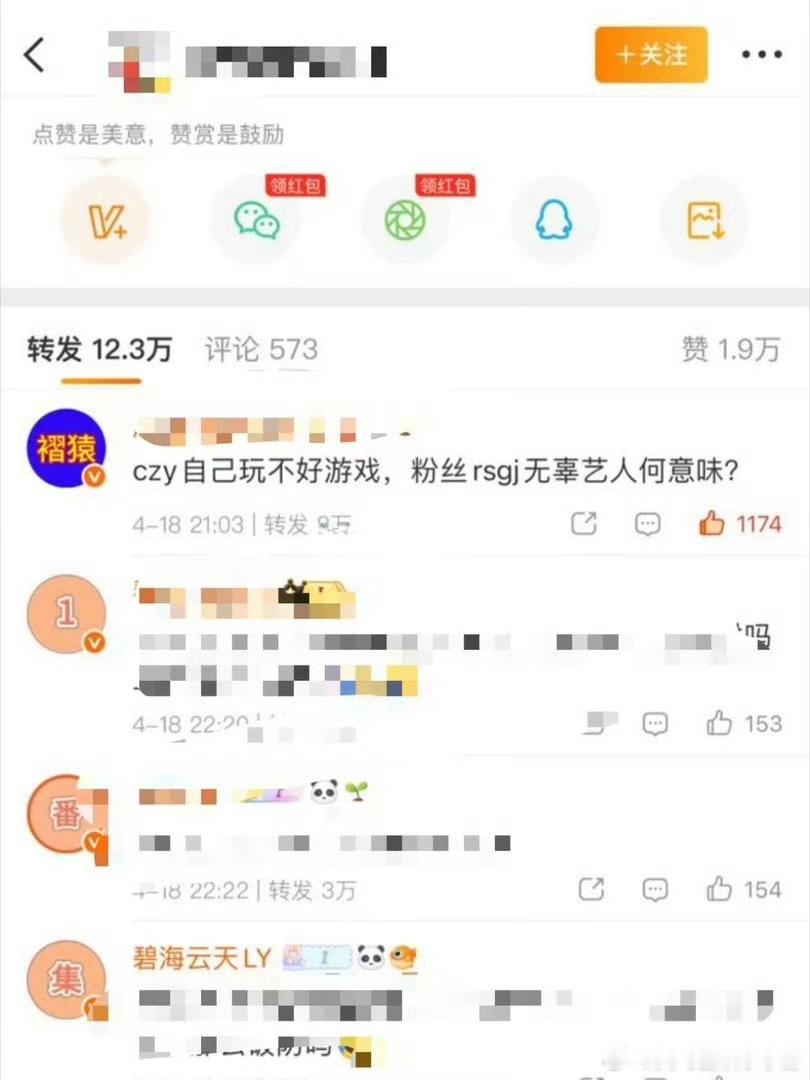Tap the three-dot more options icon
Viewport: 810px width, 1080px height.
point(764,54)
